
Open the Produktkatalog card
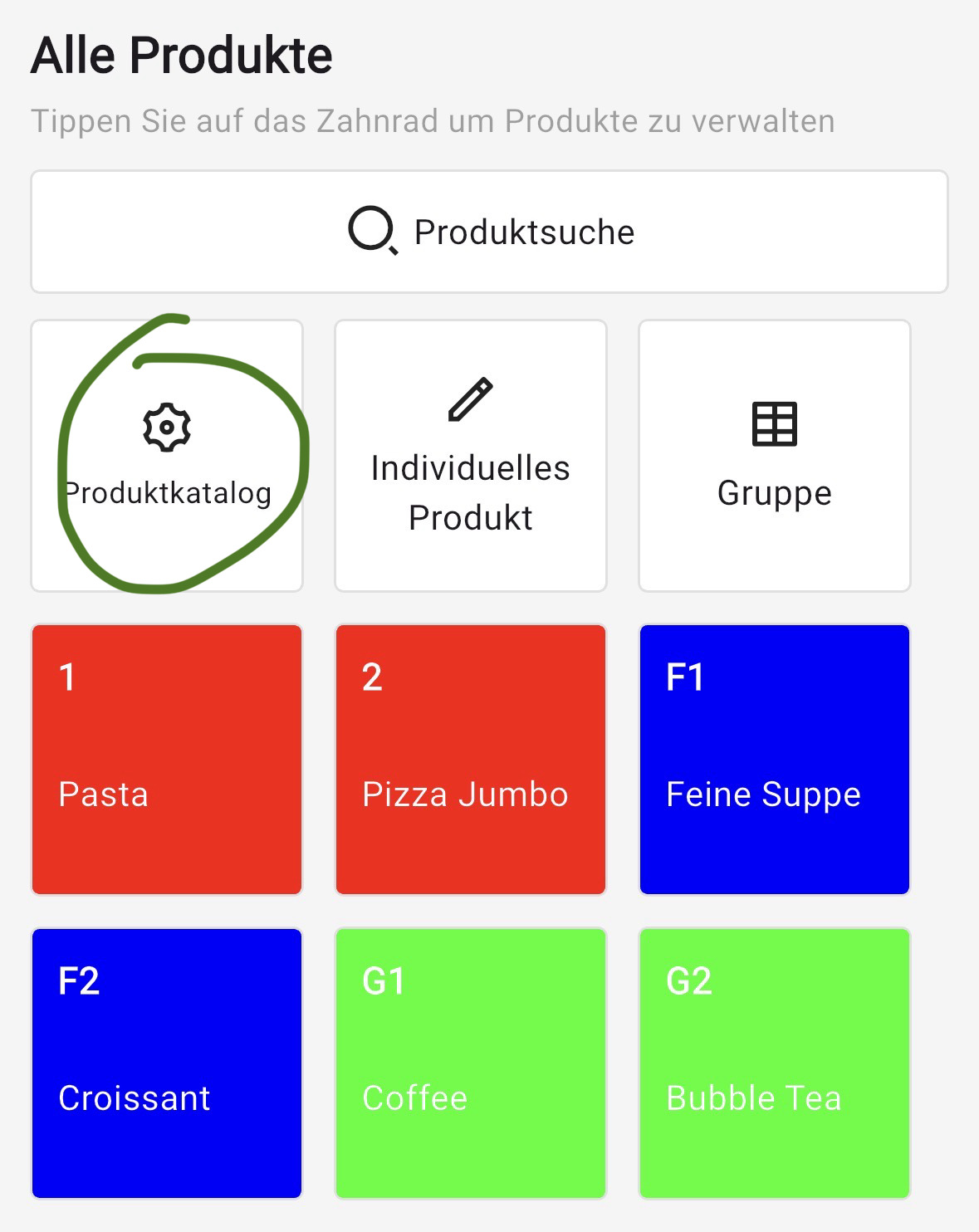[x=169, y=455]
